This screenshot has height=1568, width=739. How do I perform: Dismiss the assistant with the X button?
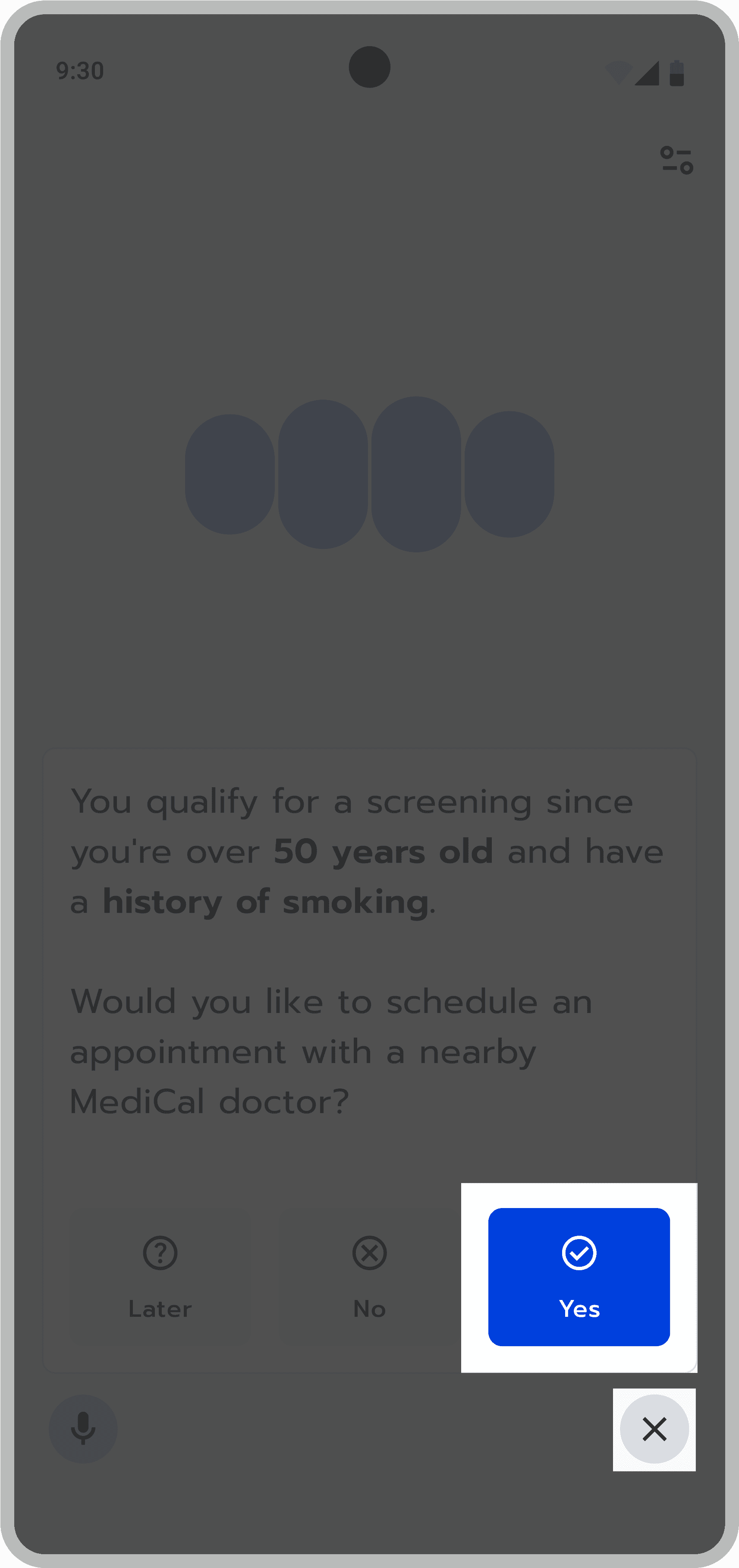(654, 1429)
